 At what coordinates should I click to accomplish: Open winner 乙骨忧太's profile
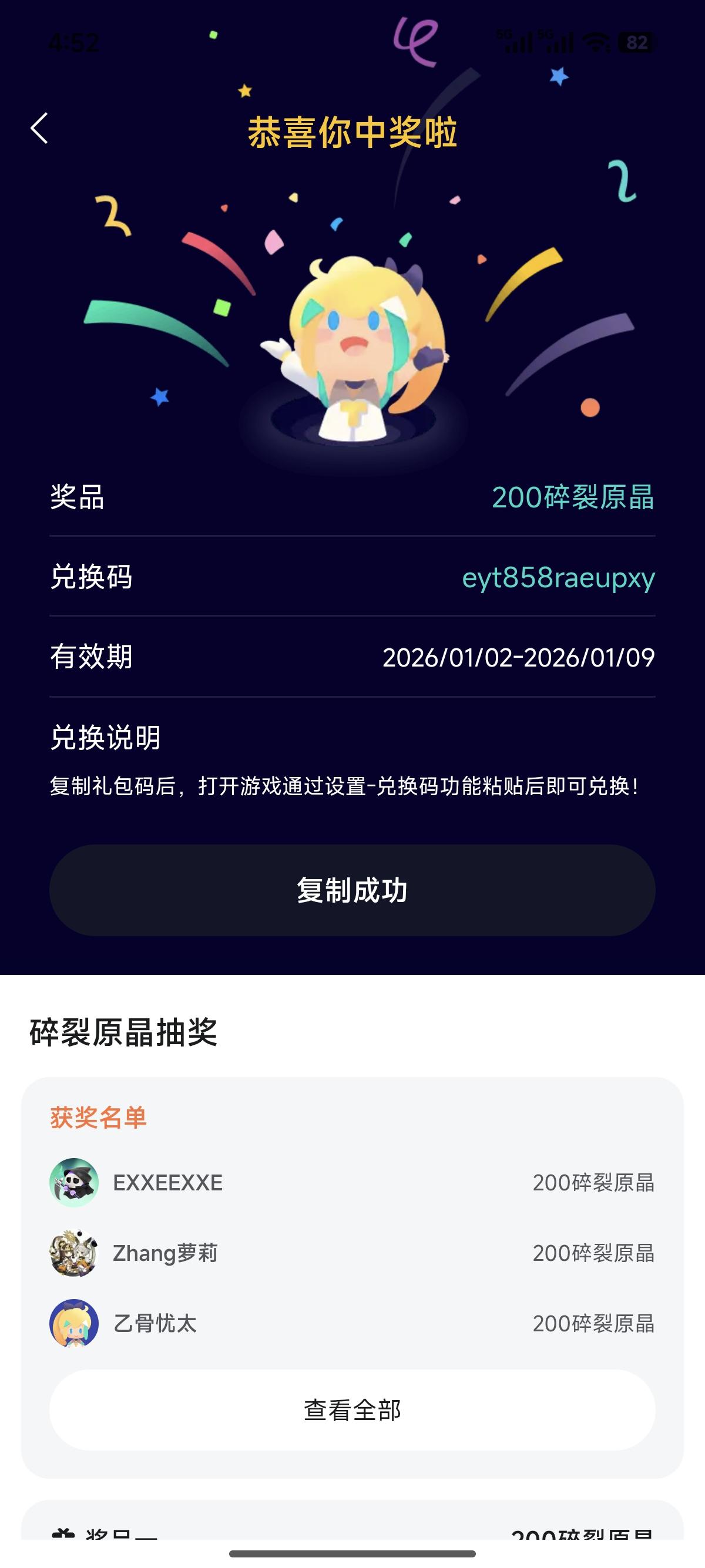tap(74, 1323)
